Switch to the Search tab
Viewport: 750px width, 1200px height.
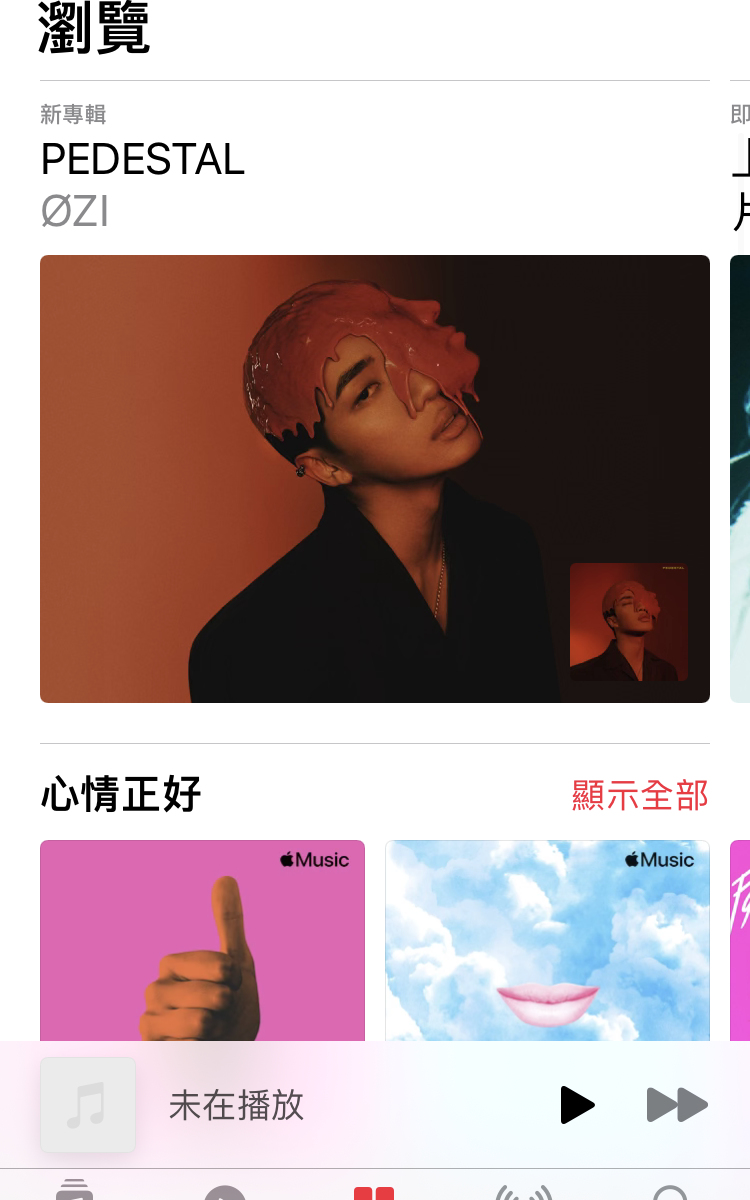coord(670,1192)
